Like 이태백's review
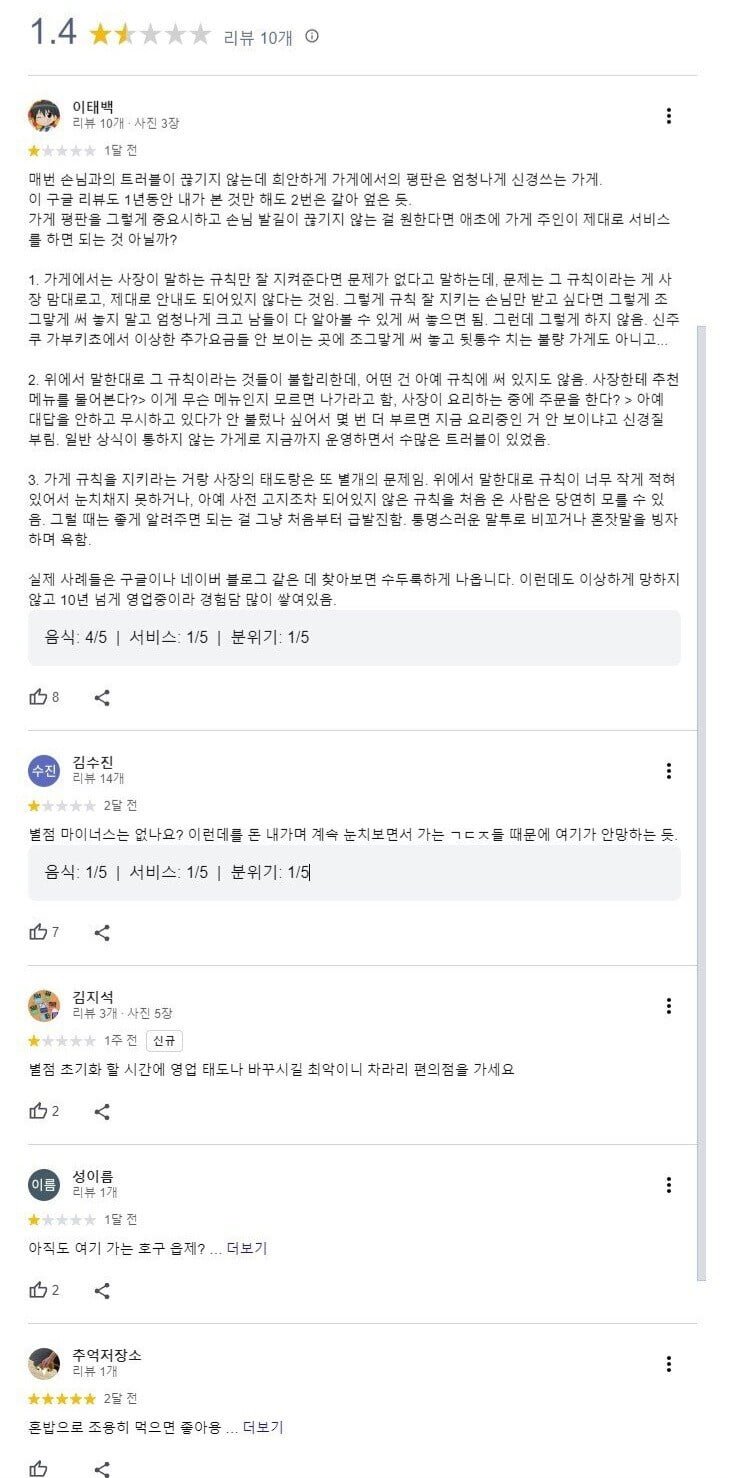This screenshot has height=1478, width=732. tap(39, 697)
